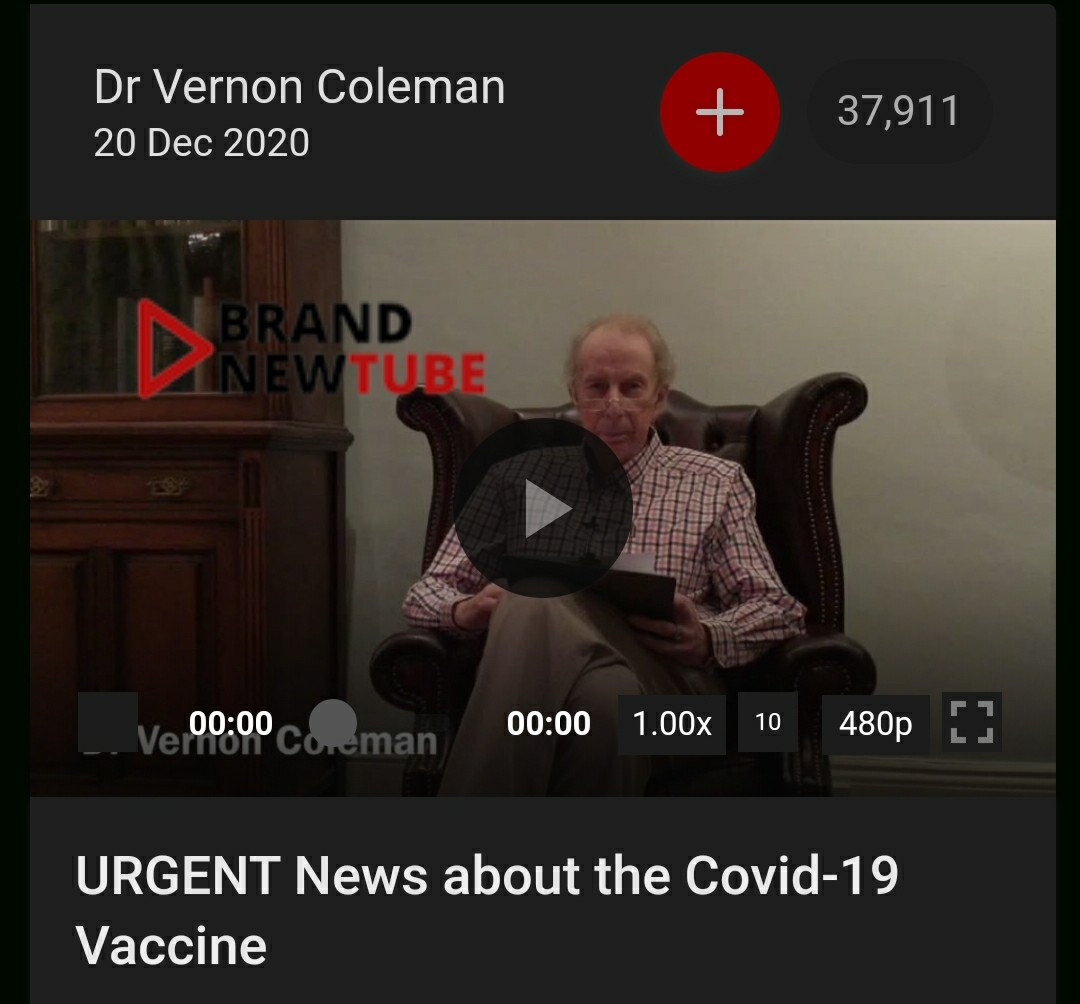The image size is (1080, 1004).
Task: Tap the 10-second skip button
Action: click(x=768, y=722)
